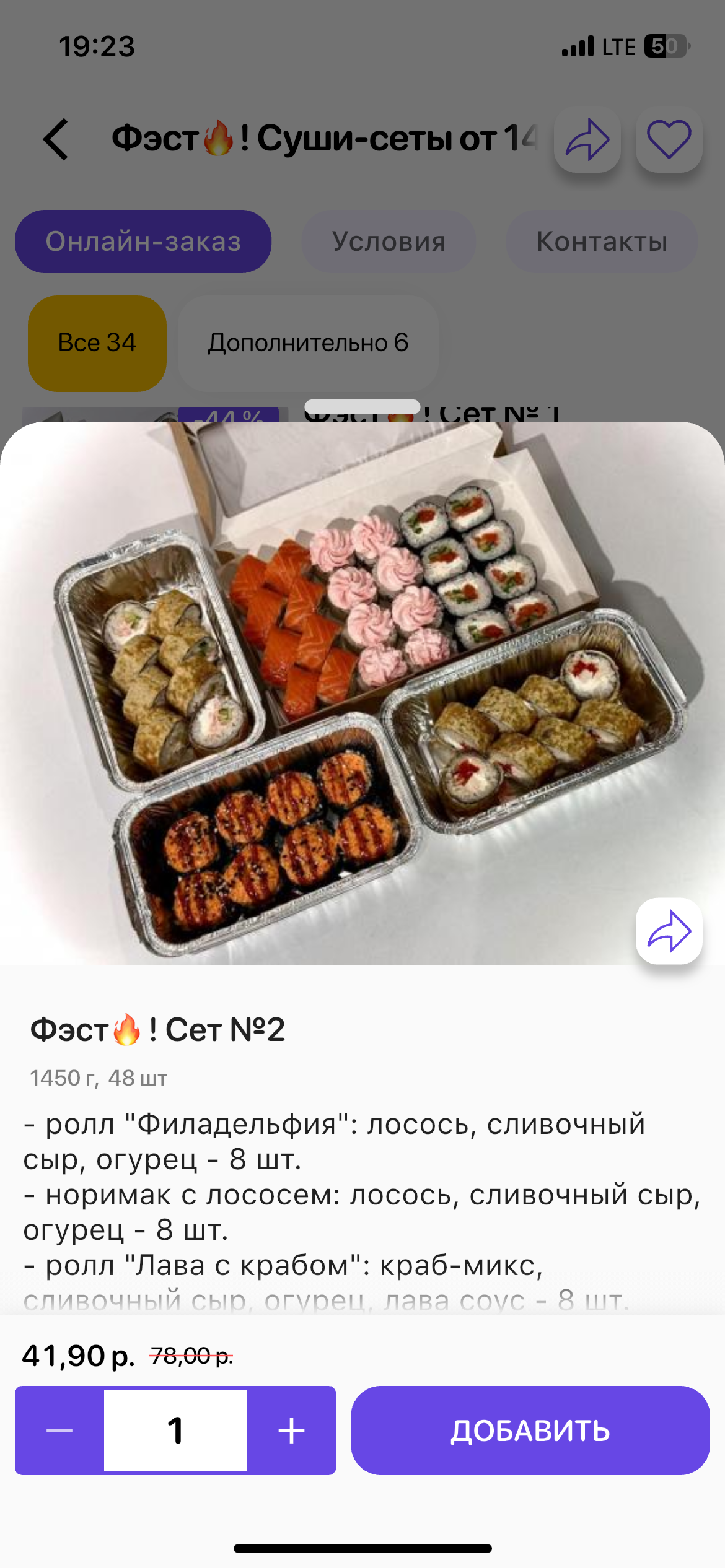This screenshot has height=1568, width=725.
Task: Select the Онлайн-заказ tab
Action: point(143,242)
